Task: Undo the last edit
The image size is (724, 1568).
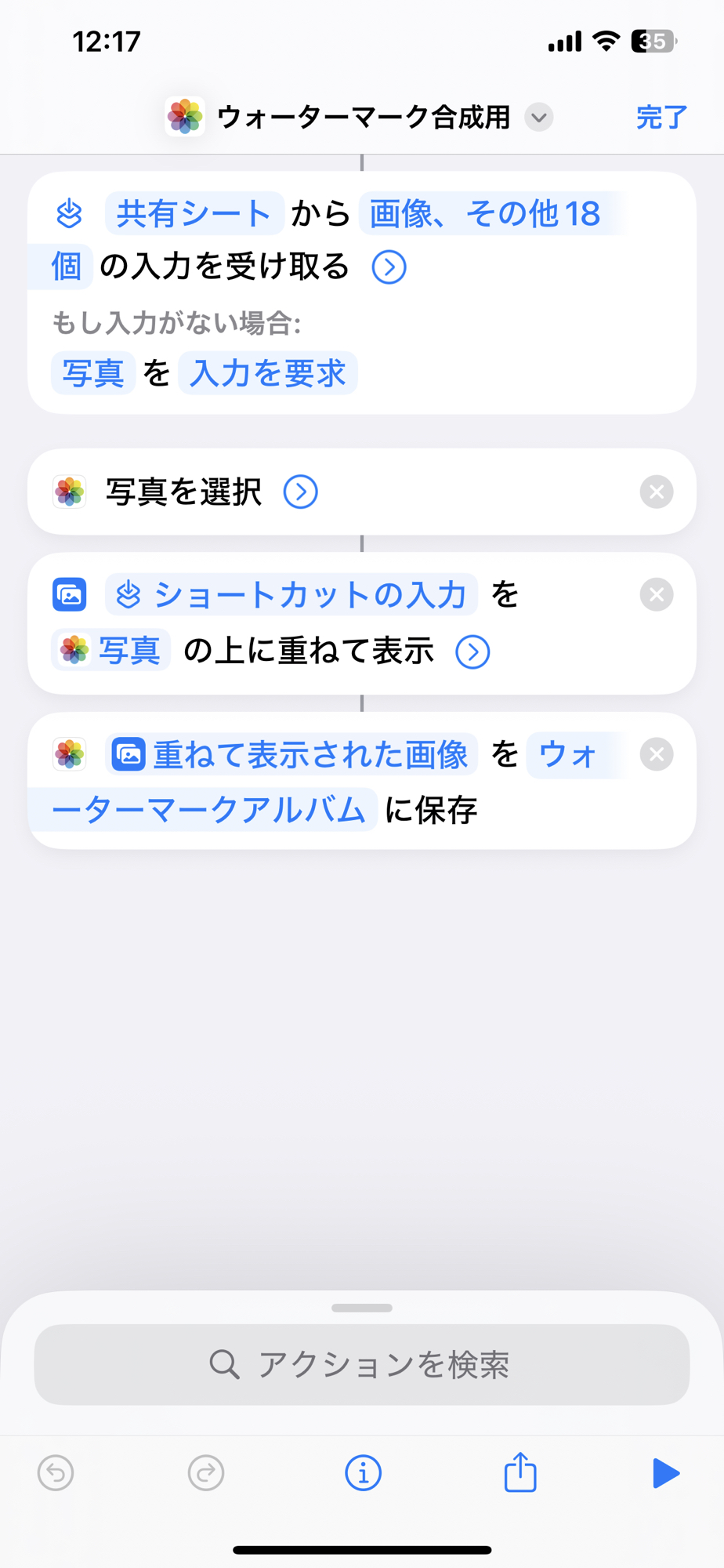Action: pos(56,1473)
